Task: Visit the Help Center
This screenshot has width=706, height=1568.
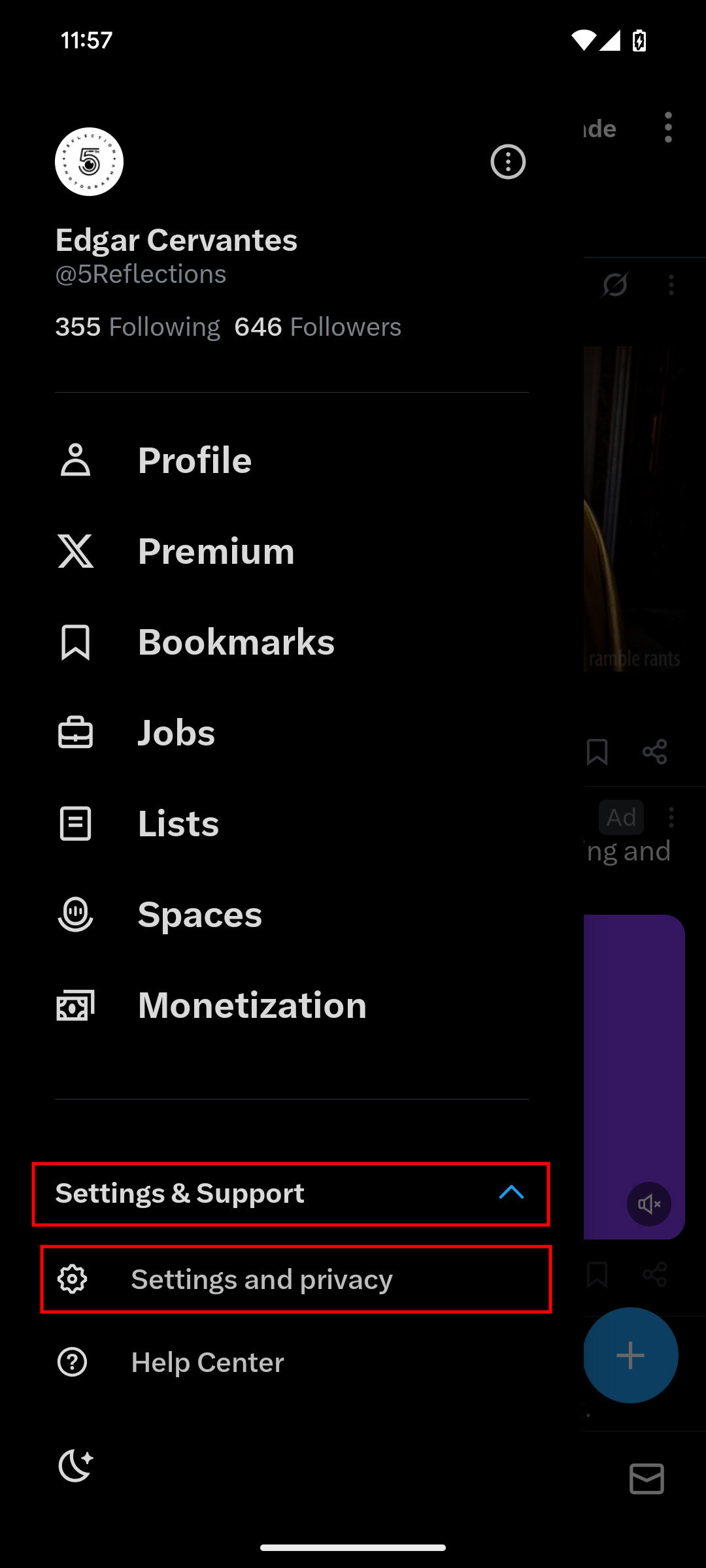Action: pos(207,1362)
